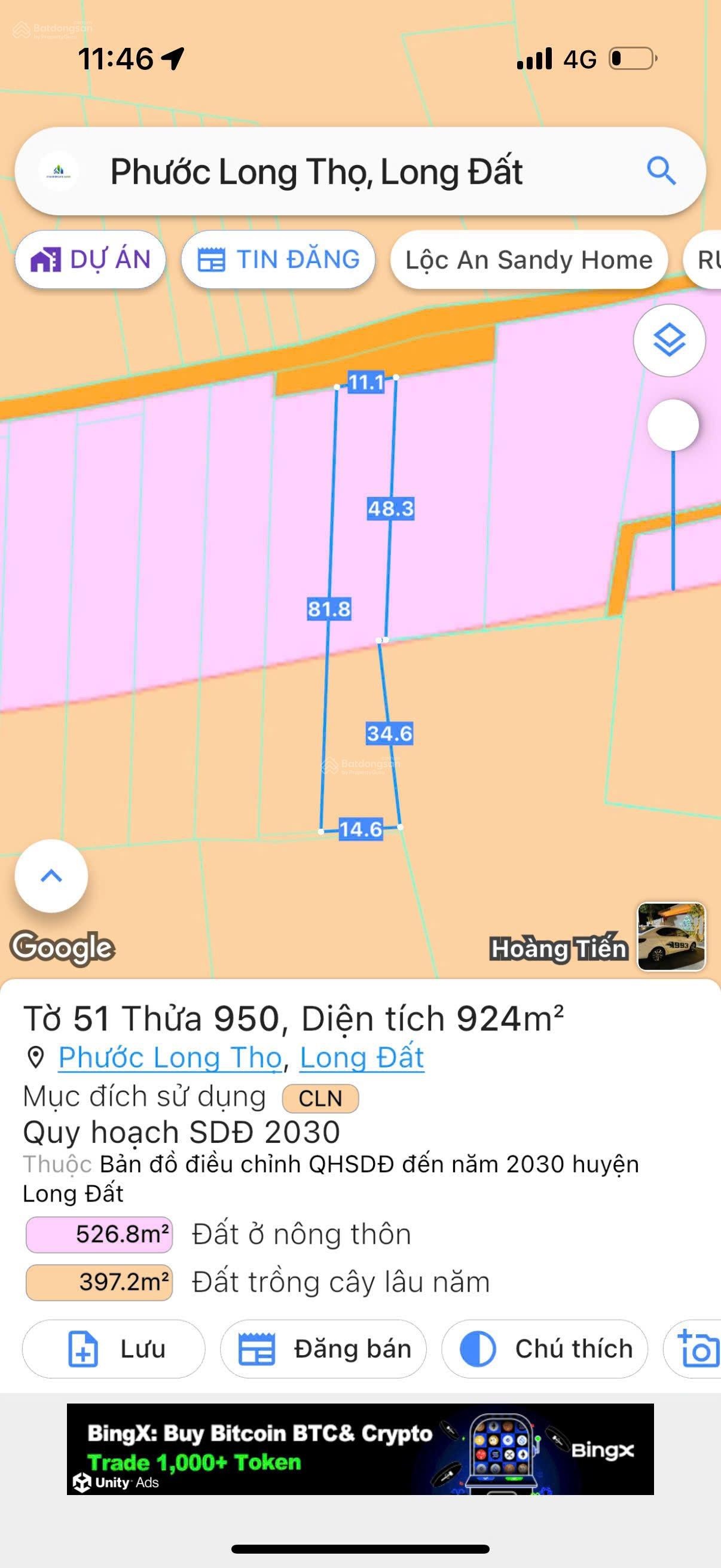Follow the Long Đất link

point(362,1057)
